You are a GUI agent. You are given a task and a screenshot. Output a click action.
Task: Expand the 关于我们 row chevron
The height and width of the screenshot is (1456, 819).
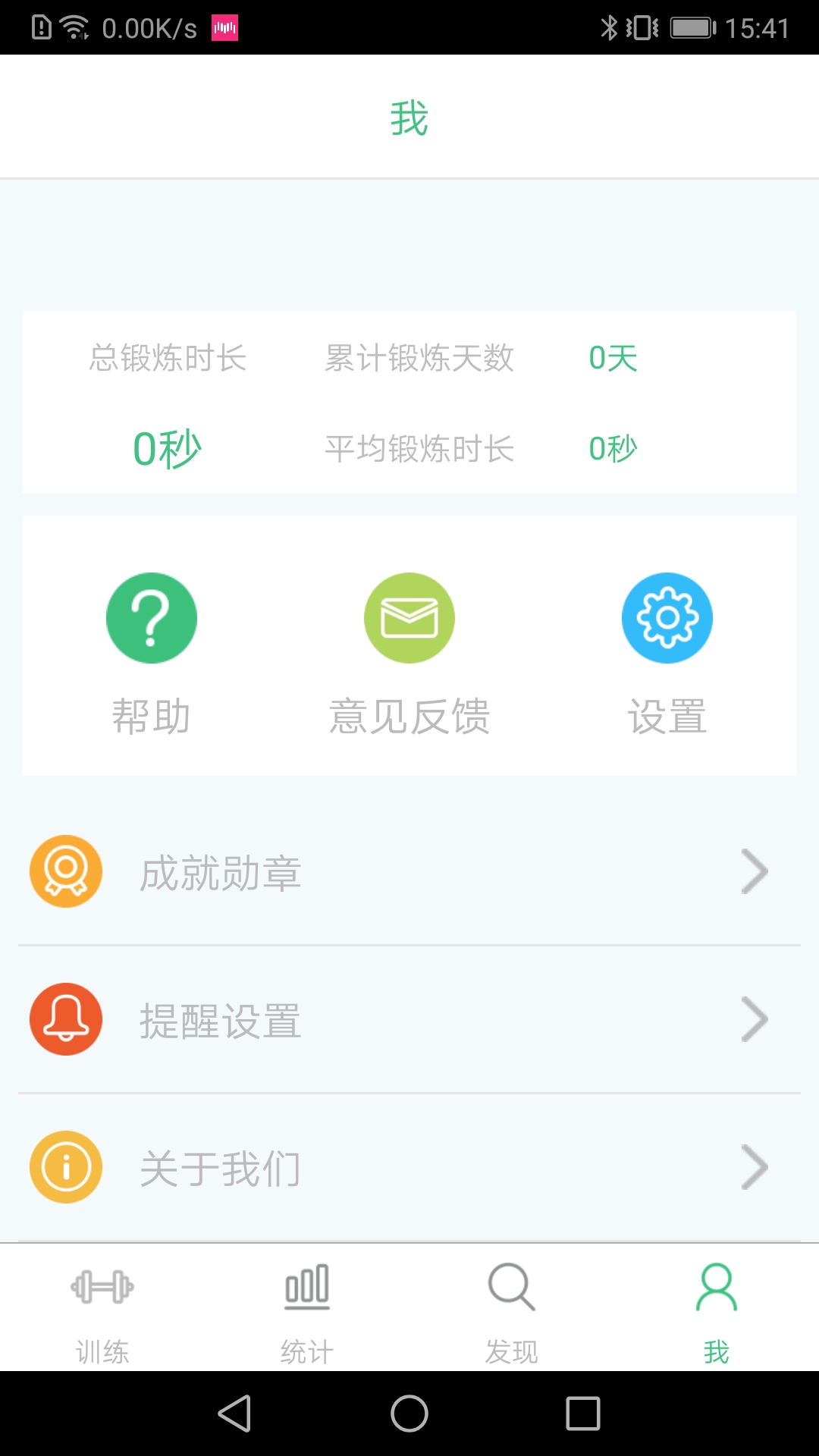click(755, 1166)
